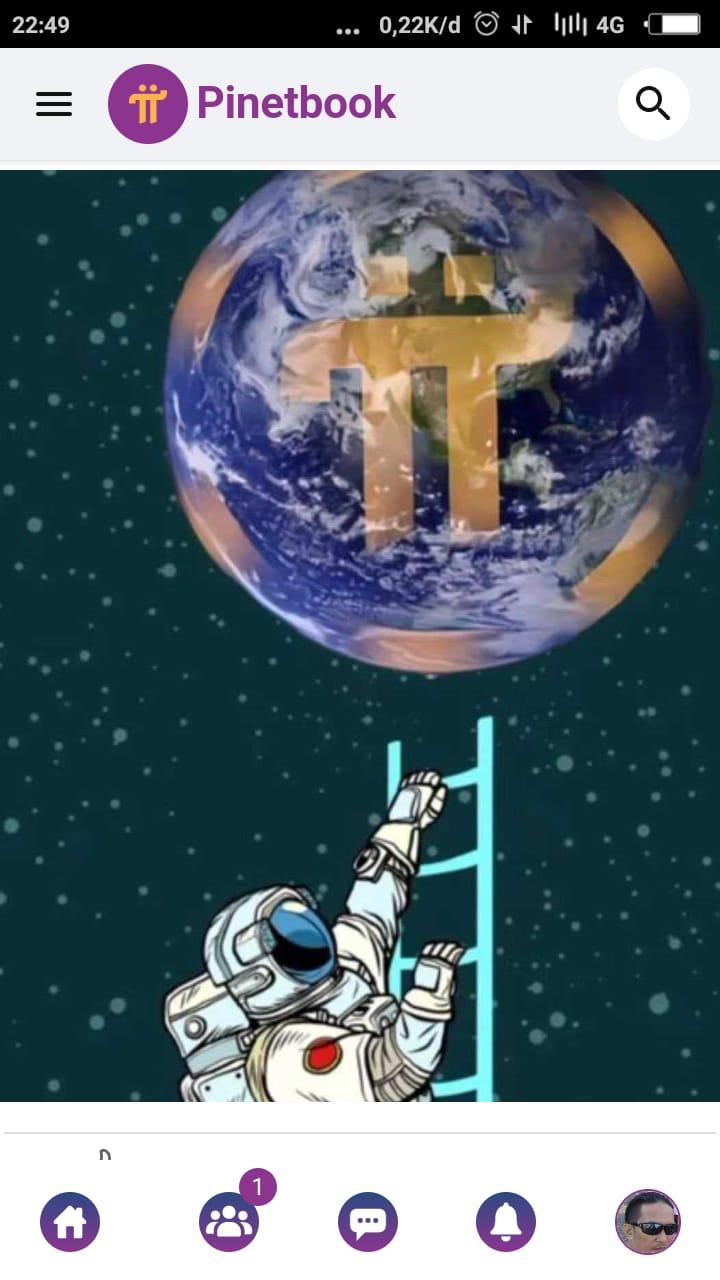The image size is (720, 1280).
Task: Open the search magnifier
Action: [653, 103]
